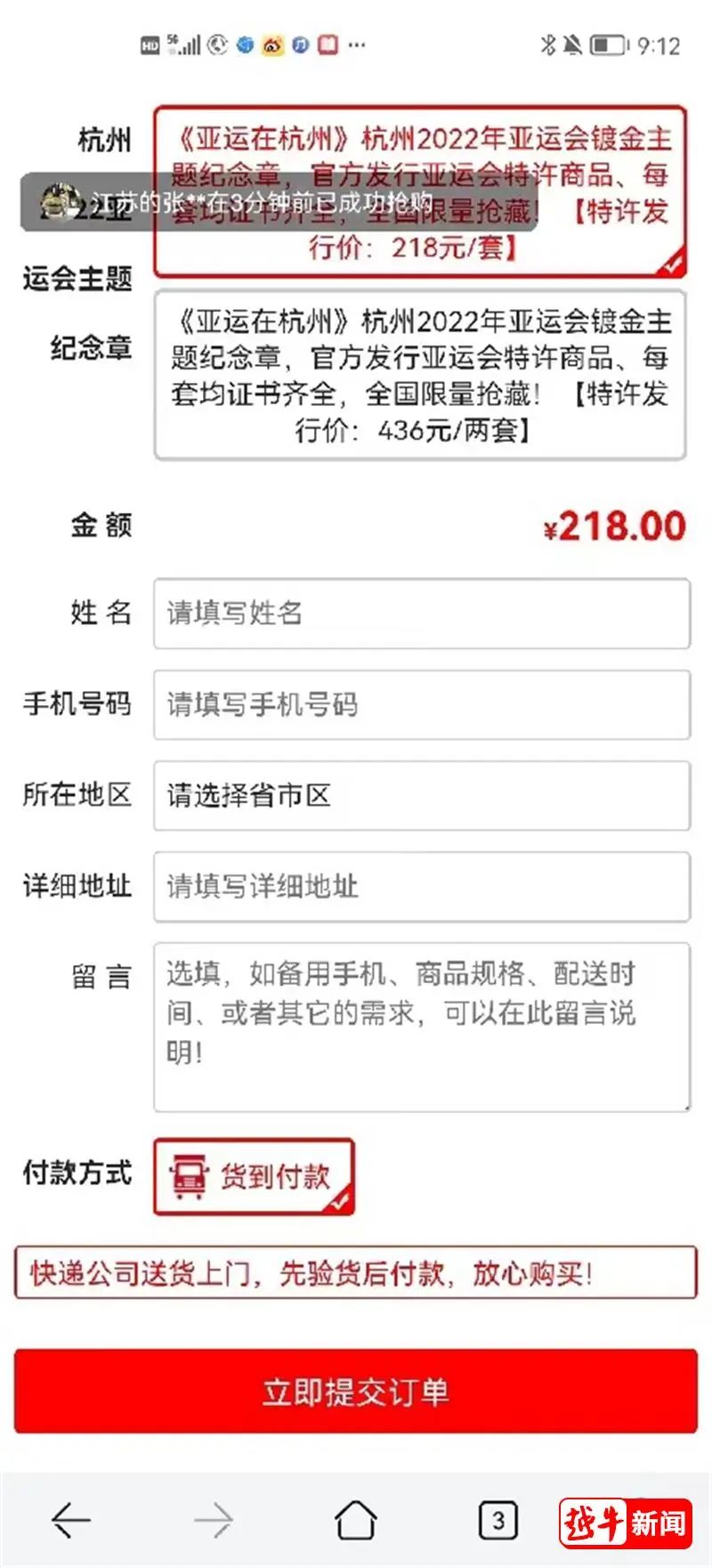Screen dimensions: 712x1568
Task: Tap the 留言 message text box
Action: click(x=421, y=1027)
